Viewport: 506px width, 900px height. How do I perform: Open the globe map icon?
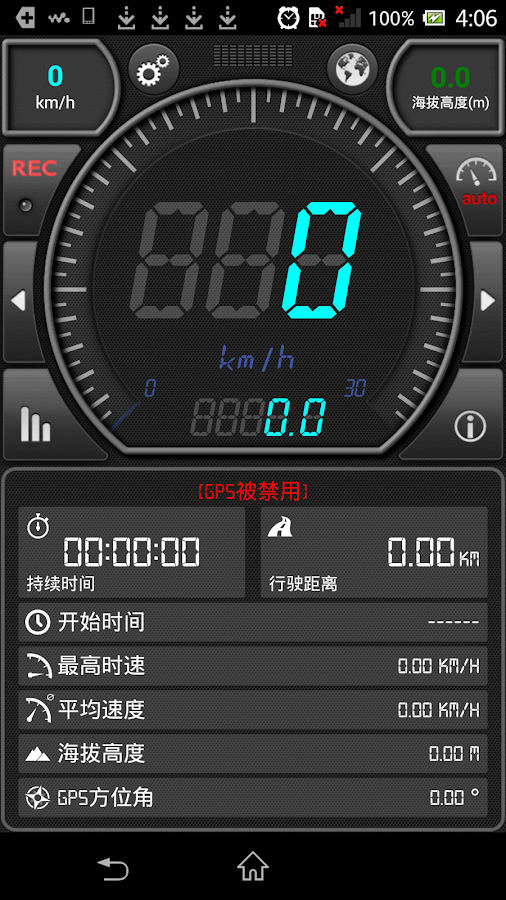pyautogui.click(x=352, y=69)
